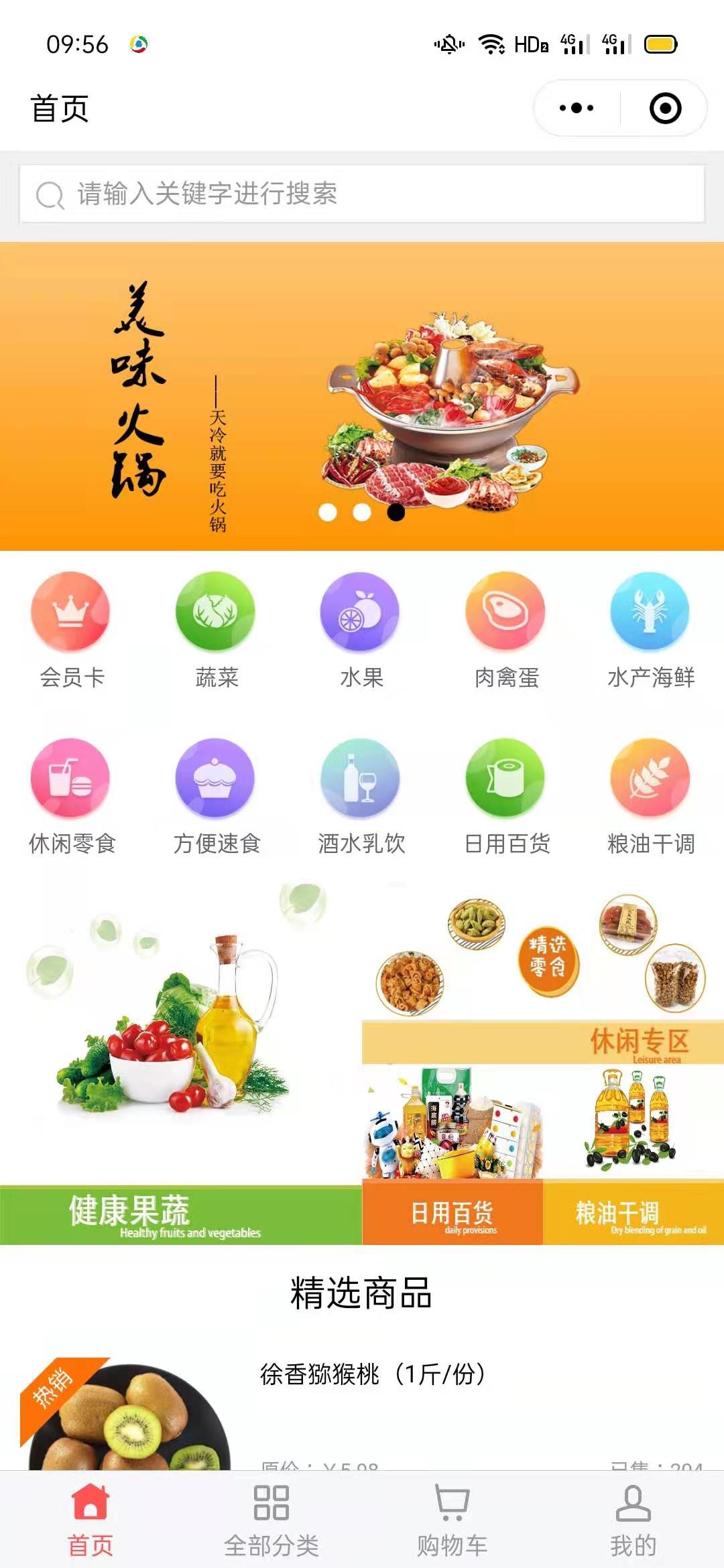The width and height of the screenshot is (724, 1568).
Task: View the 休闲零食 snacks category
Action: 71,795
